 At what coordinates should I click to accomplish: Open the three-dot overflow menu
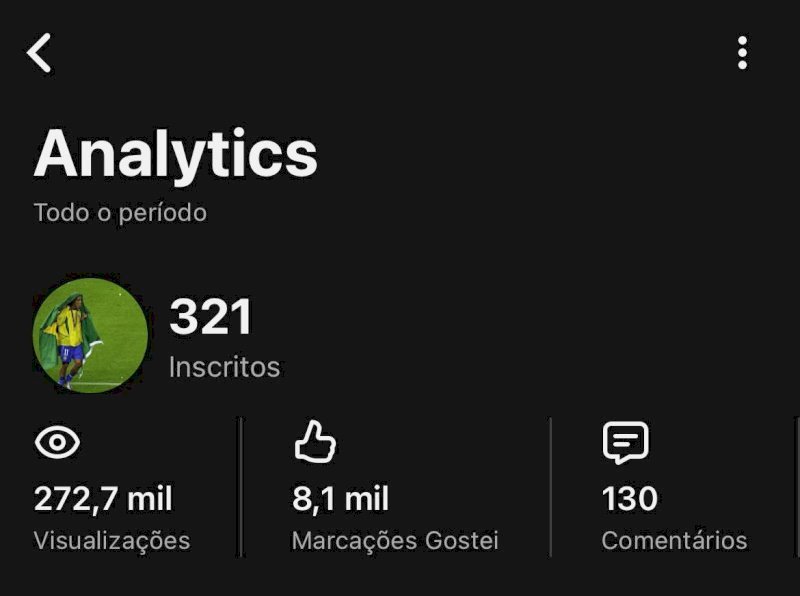[x=742, y=52]
